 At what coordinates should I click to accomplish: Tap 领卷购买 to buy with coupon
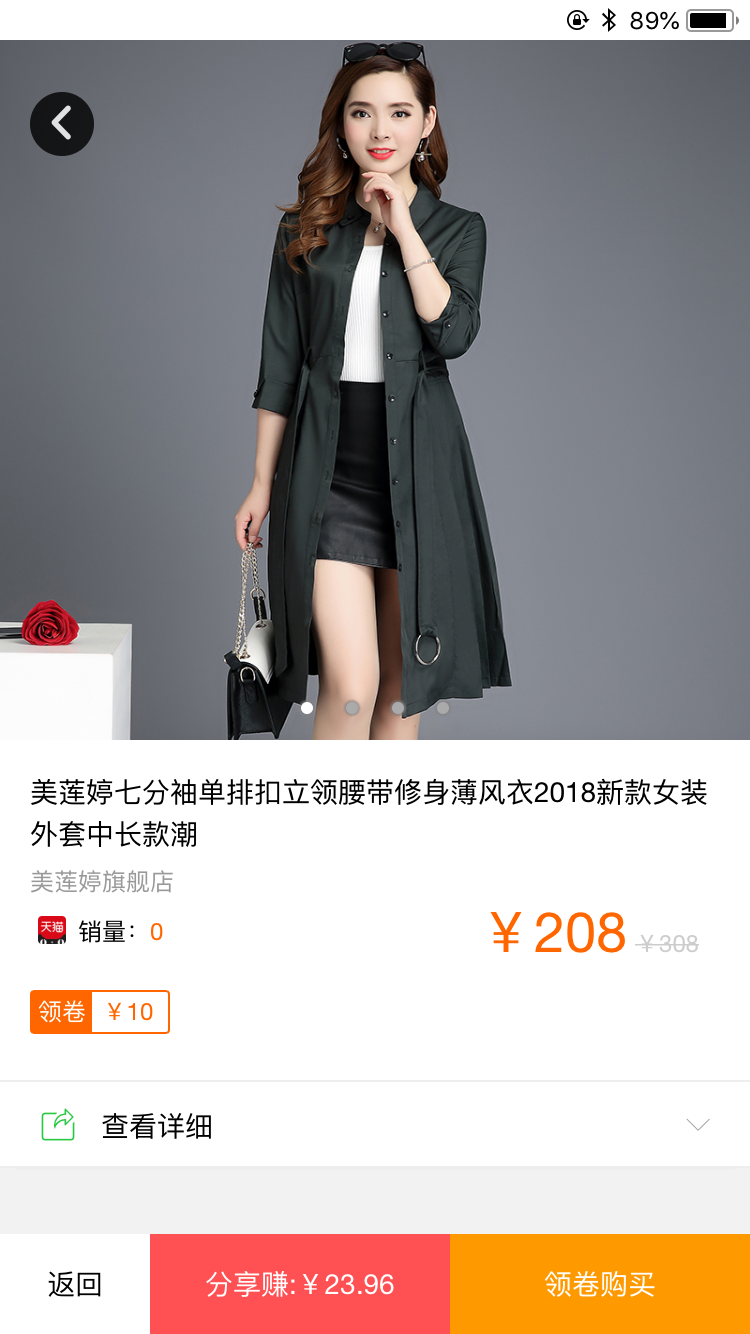pos(600,1284)
